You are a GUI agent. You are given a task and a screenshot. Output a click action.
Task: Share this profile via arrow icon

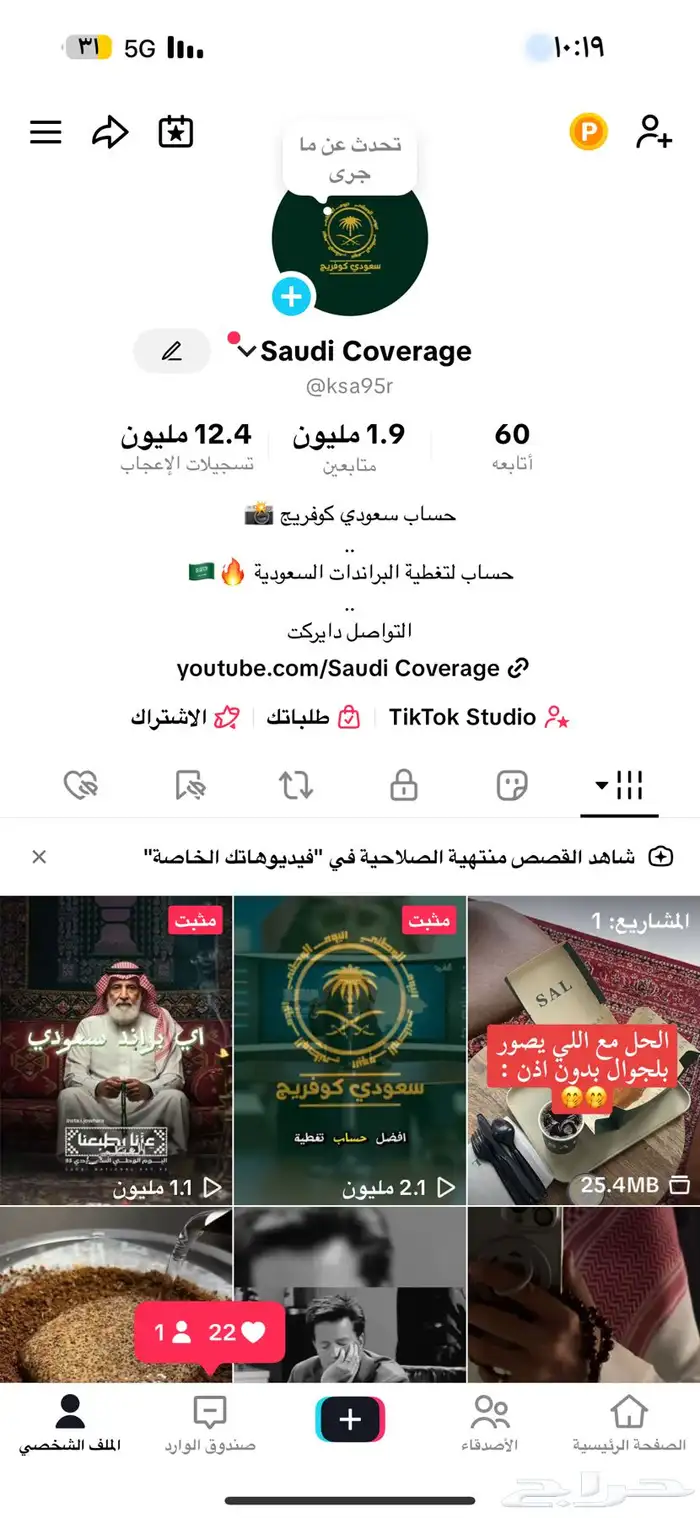tap(110, 132)
